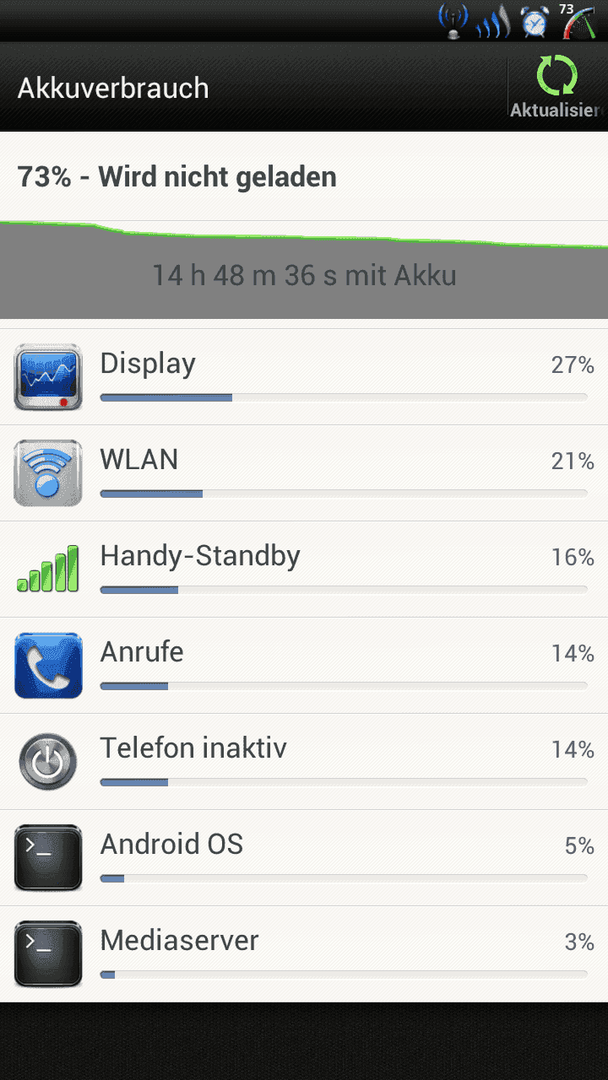Show details for Telefon inaktiv

pyautogui.click(x=304, y=762)
